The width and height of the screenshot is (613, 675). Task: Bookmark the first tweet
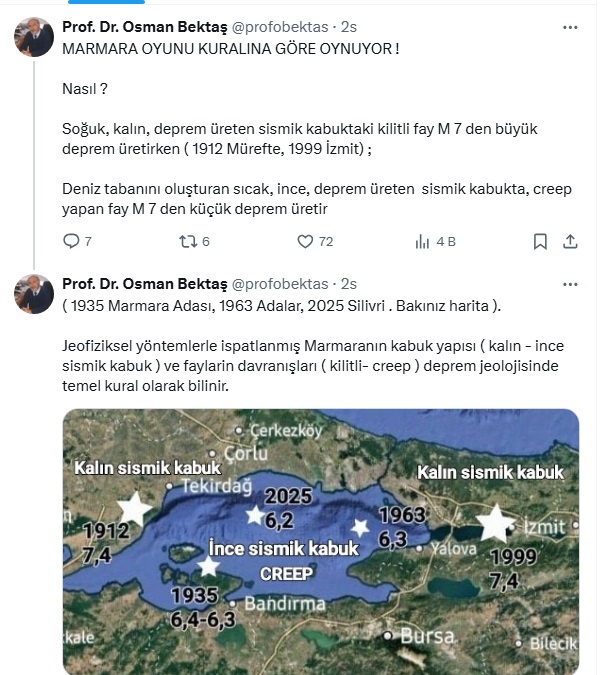(x=540, y=241)
